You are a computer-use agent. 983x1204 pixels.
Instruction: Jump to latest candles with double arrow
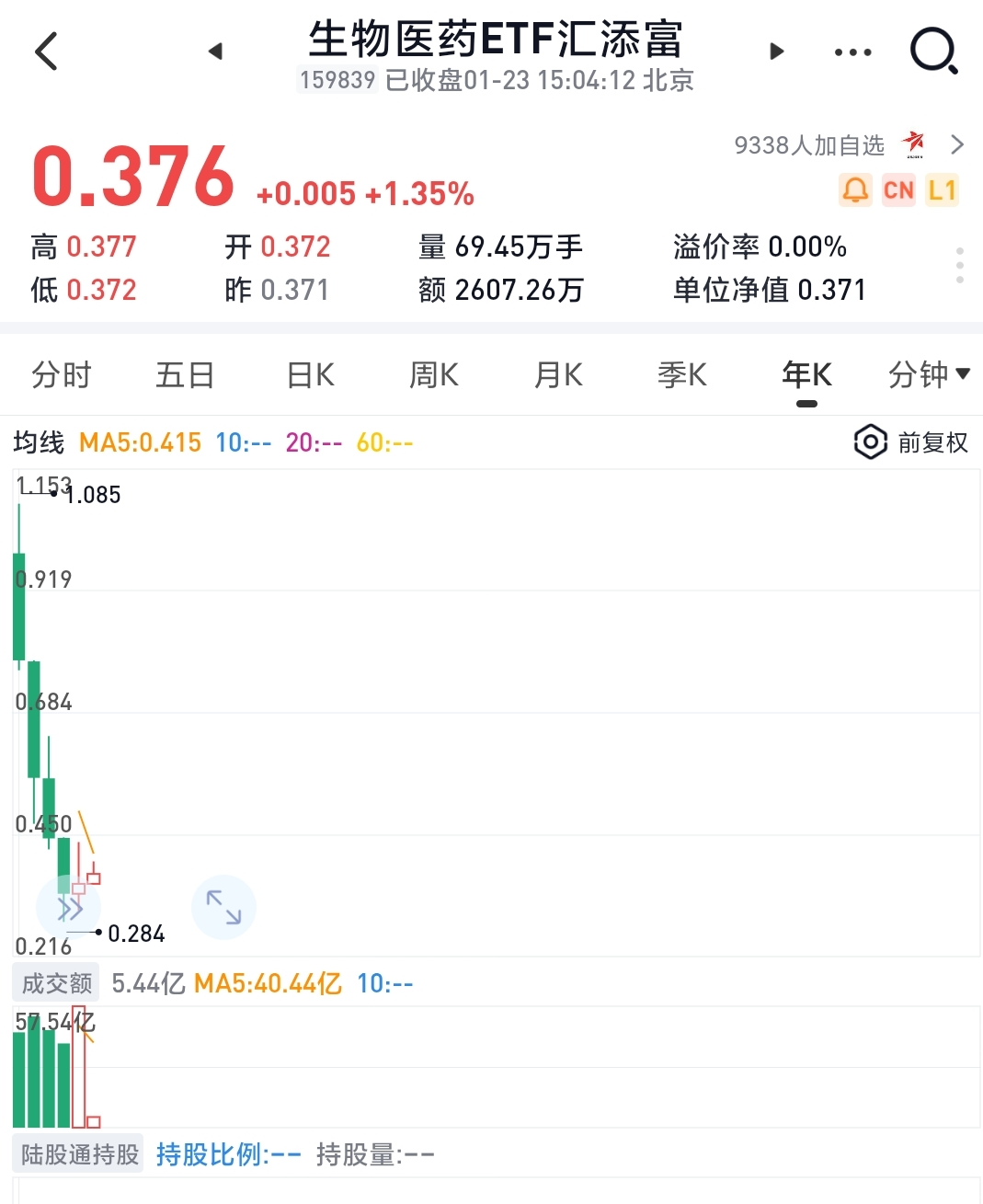point(69,909)
